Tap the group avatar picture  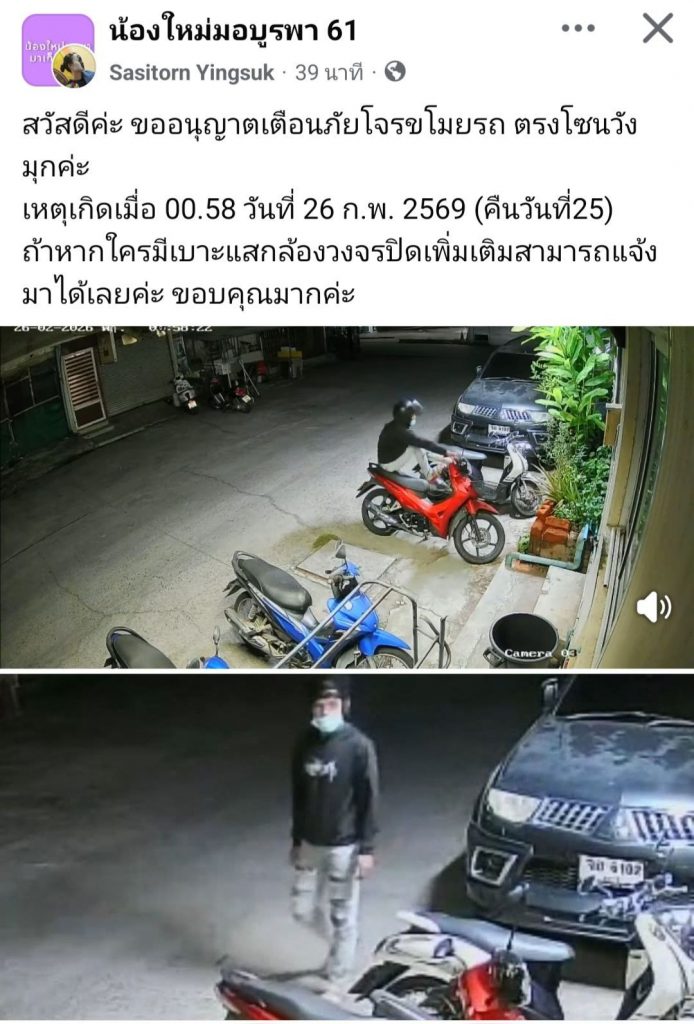click(x=50, y=45)
